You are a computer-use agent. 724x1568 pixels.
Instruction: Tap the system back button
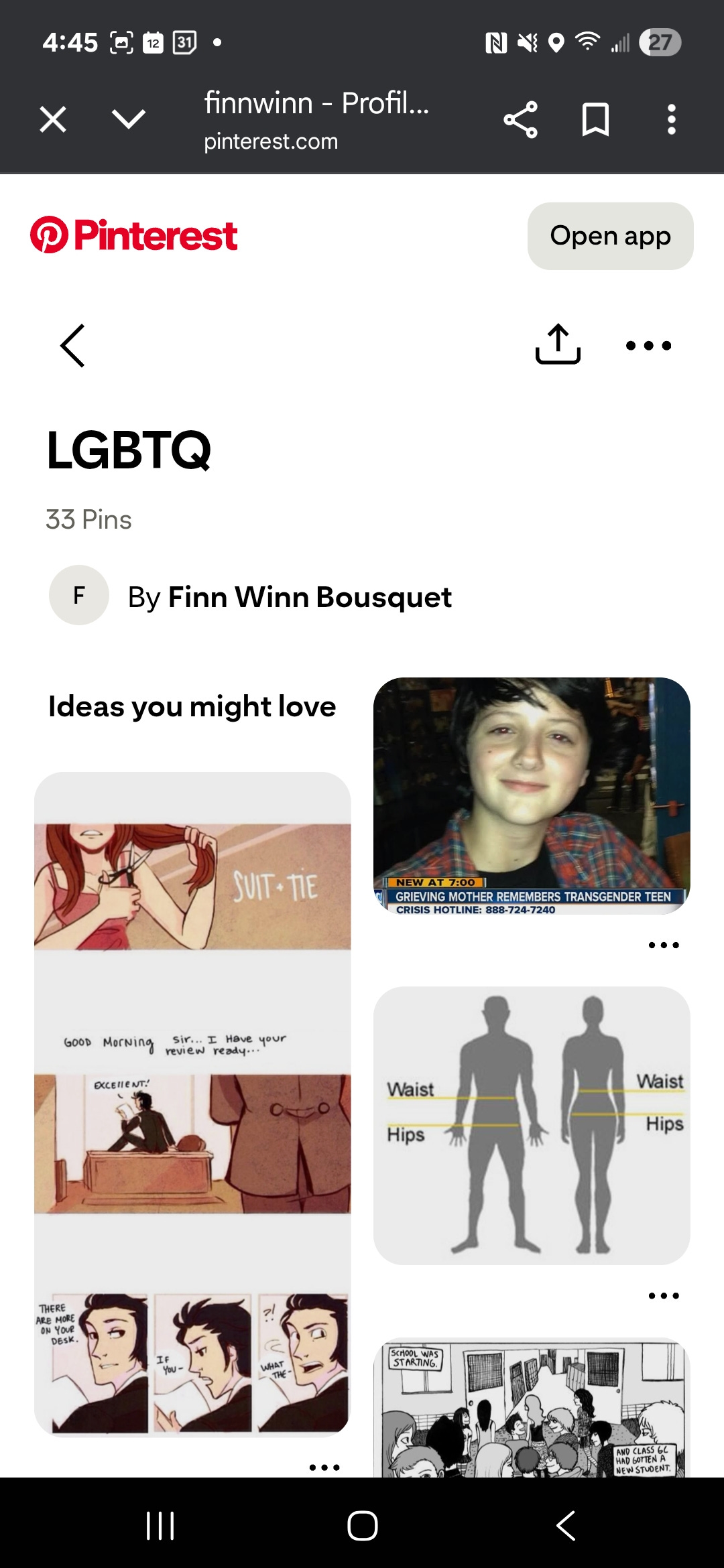coord(565,1526)
